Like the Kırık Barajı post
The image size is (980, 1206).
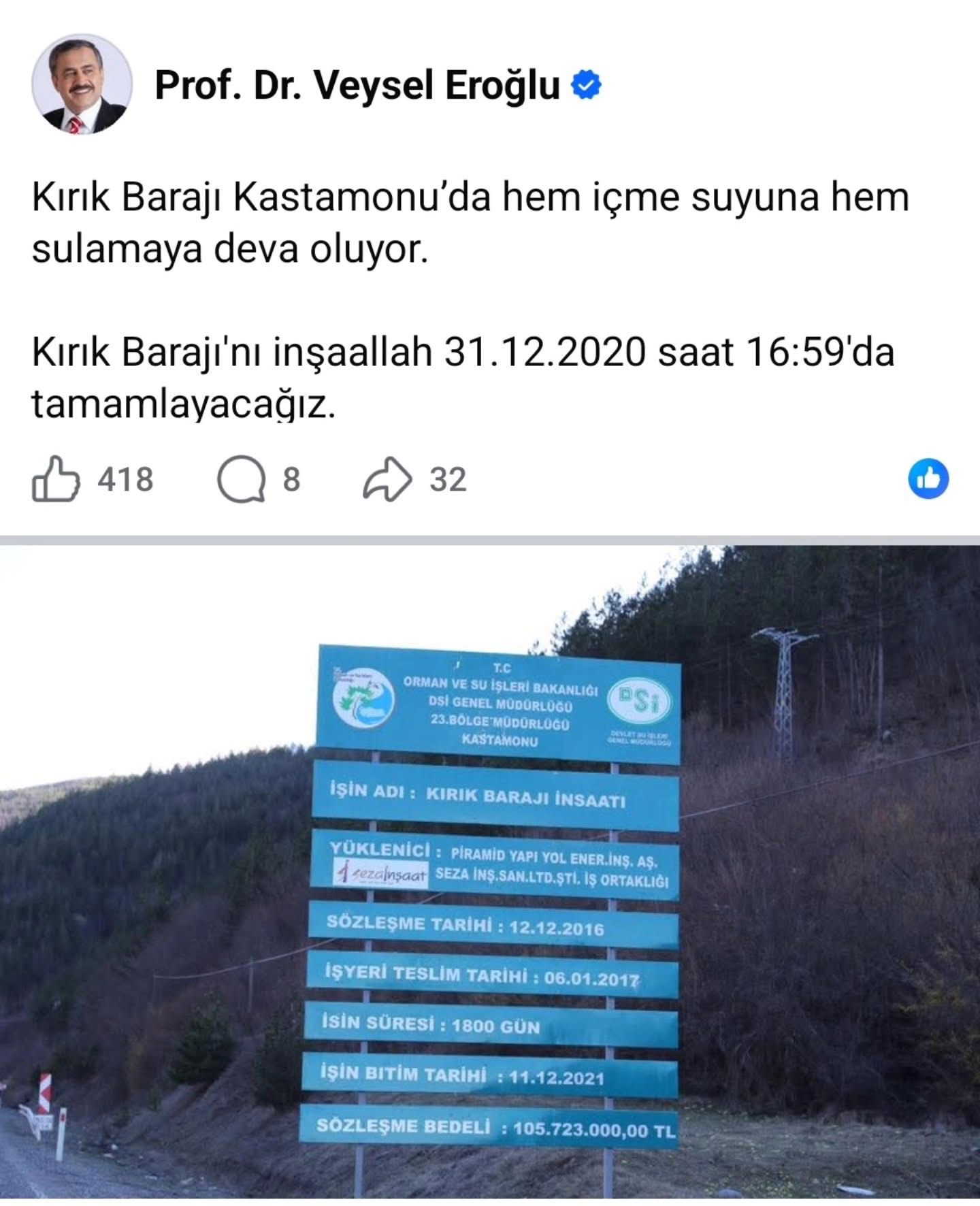(x=56, y=479)
